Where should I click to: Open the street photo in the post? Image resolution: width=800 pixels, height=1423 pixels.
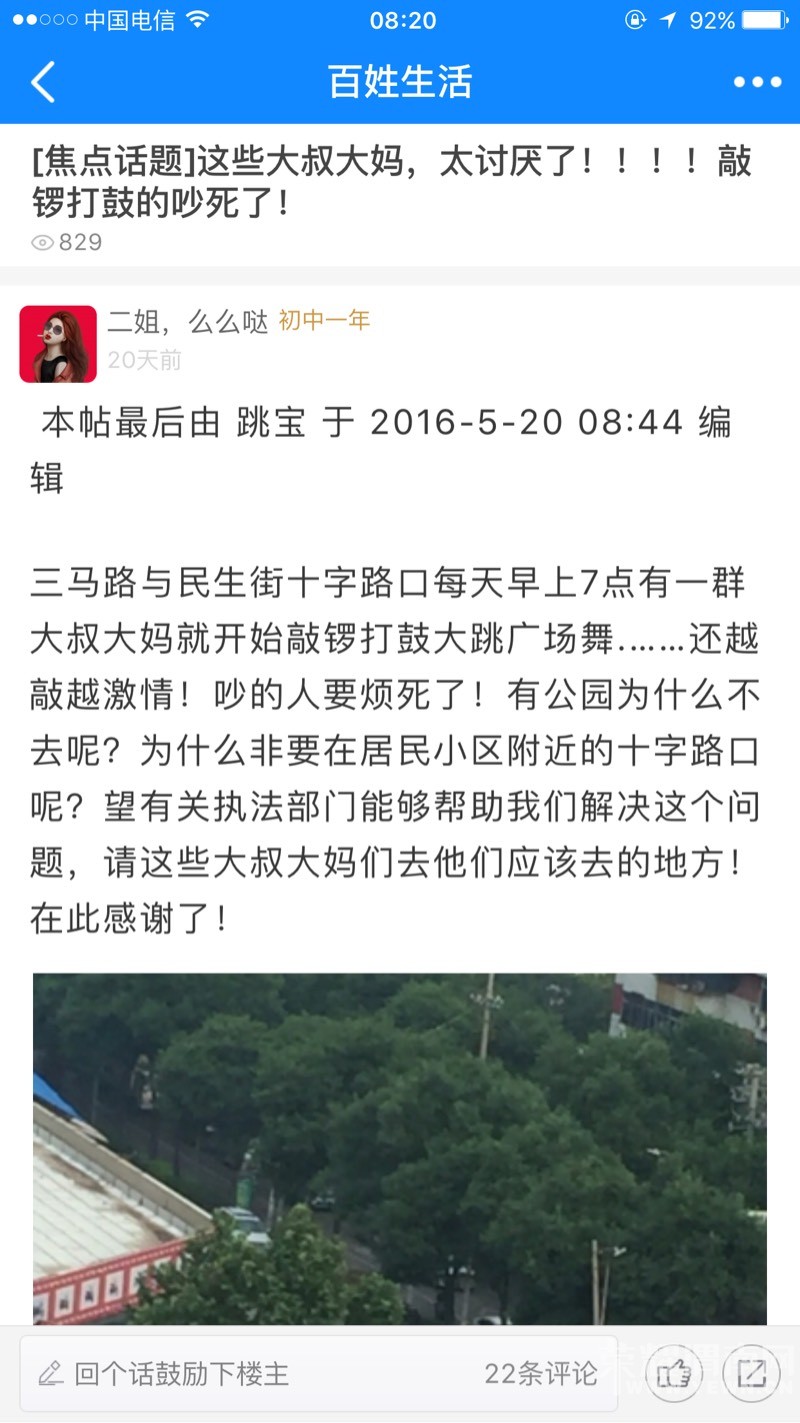point(400,1148)
